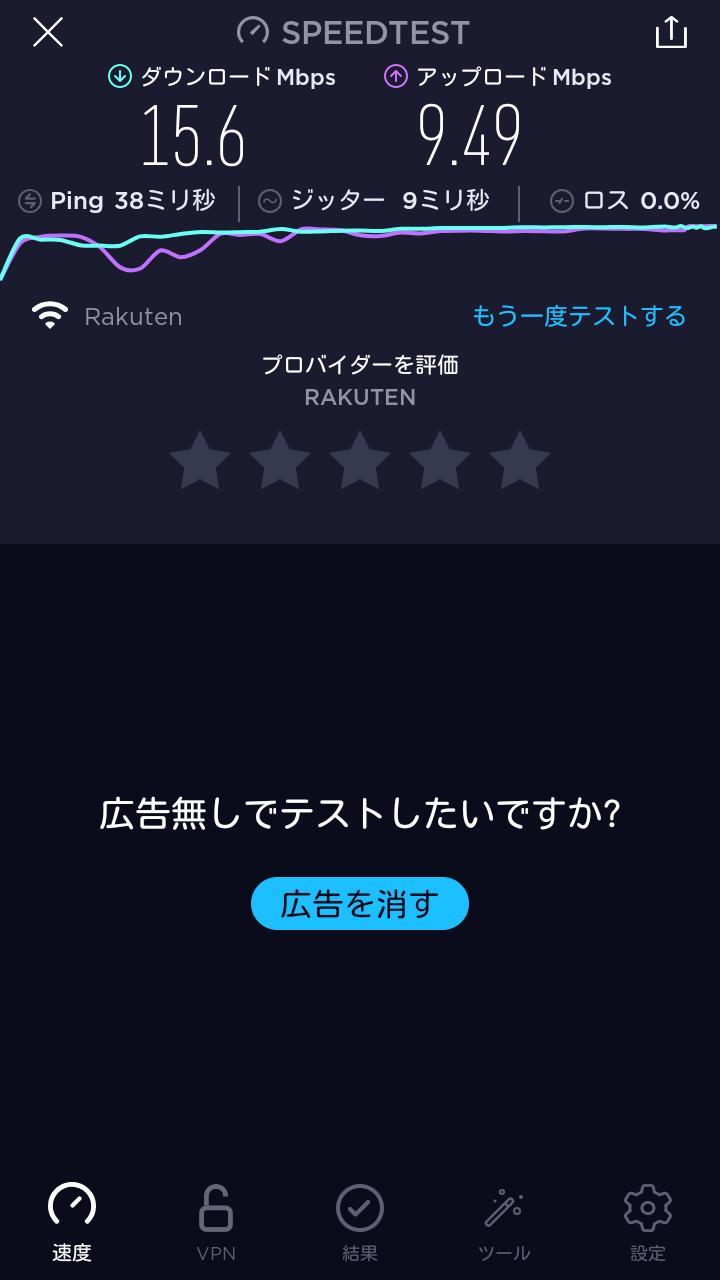Tap もう一度テストする to rerun the test
The height and width of the screenshot is (1280, 720).
pyautogui.click(x=579, y=316)
